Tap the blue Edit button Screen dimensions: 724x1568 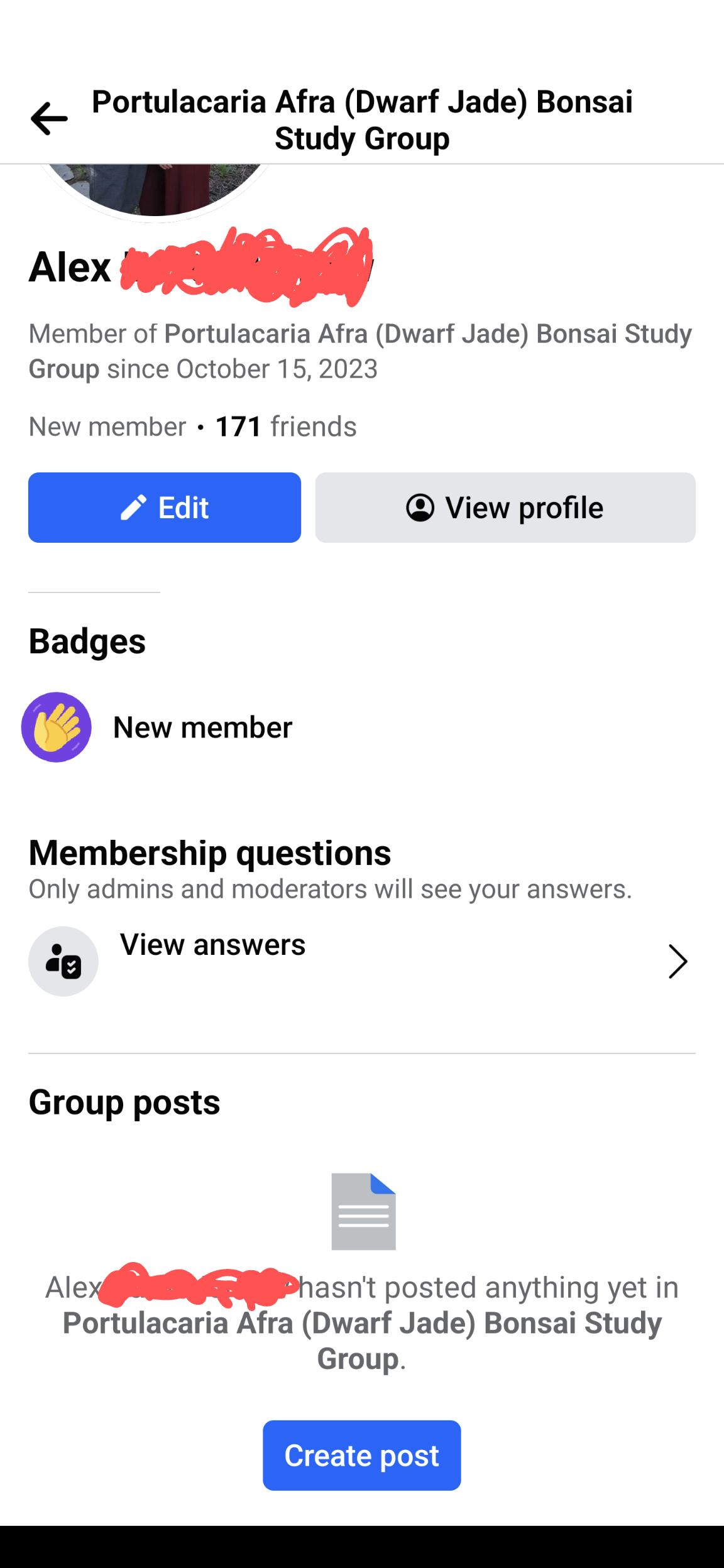(165, 508)
